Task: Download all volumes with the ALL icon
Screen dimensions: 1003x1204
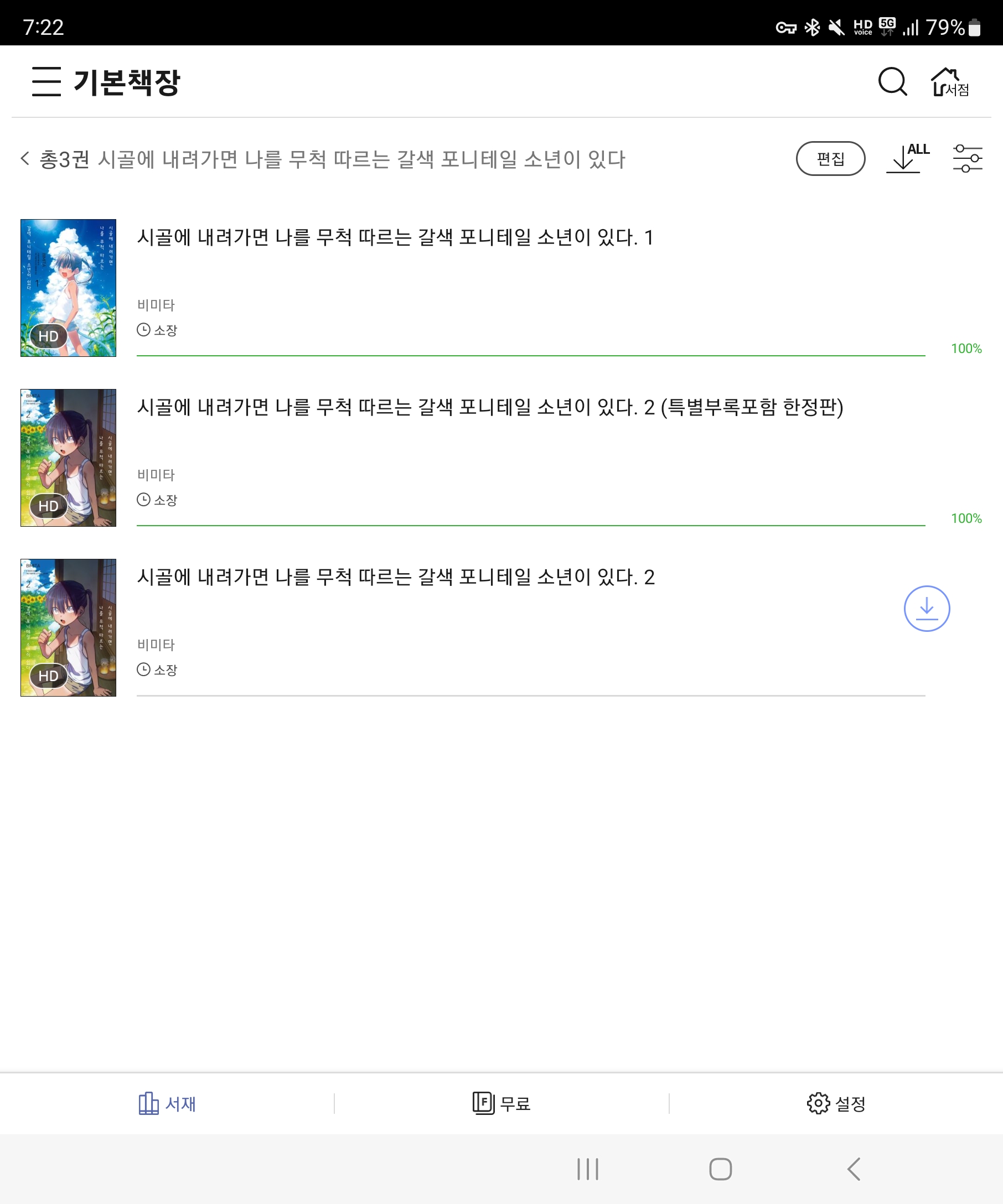Action: pyautogui.click(x=907, y=158)
